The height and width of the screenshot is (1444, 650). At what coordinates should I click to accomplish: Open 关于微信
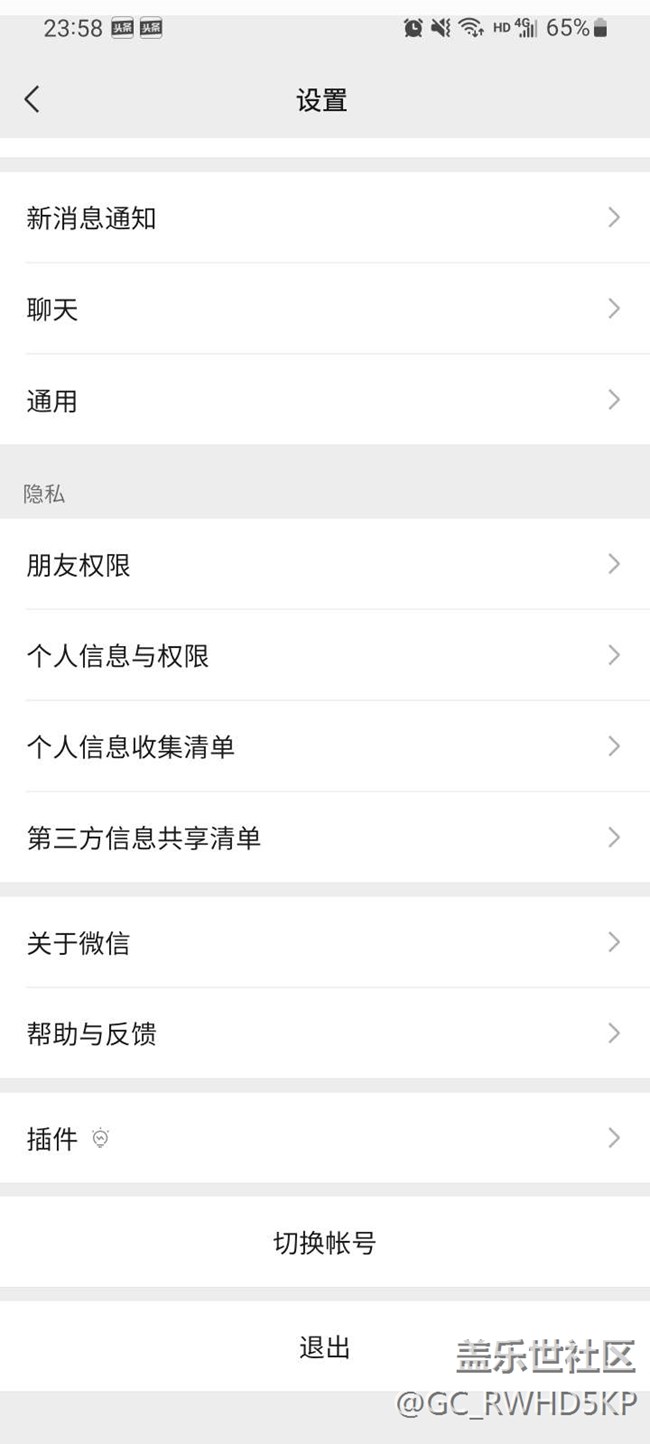pos(325,942)
